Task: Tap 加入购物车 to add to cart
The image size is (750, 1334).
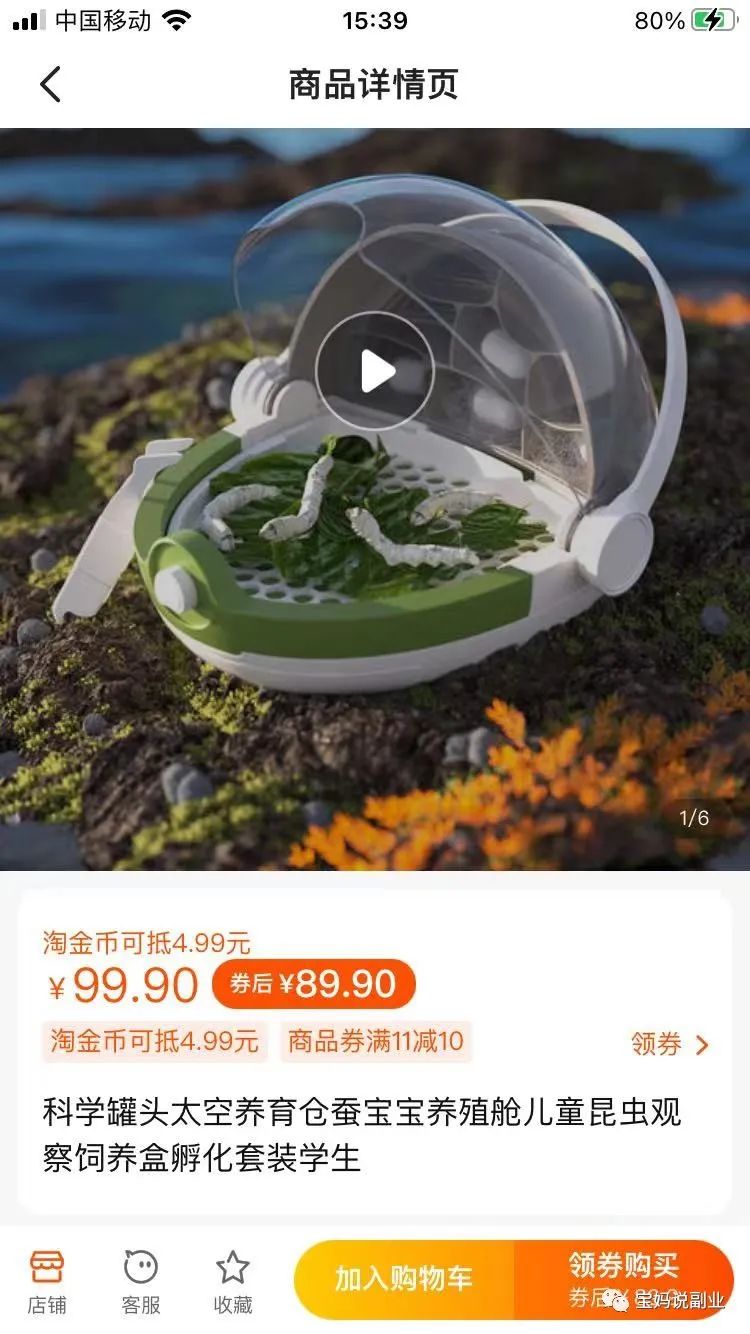Action: point(404,1279)
